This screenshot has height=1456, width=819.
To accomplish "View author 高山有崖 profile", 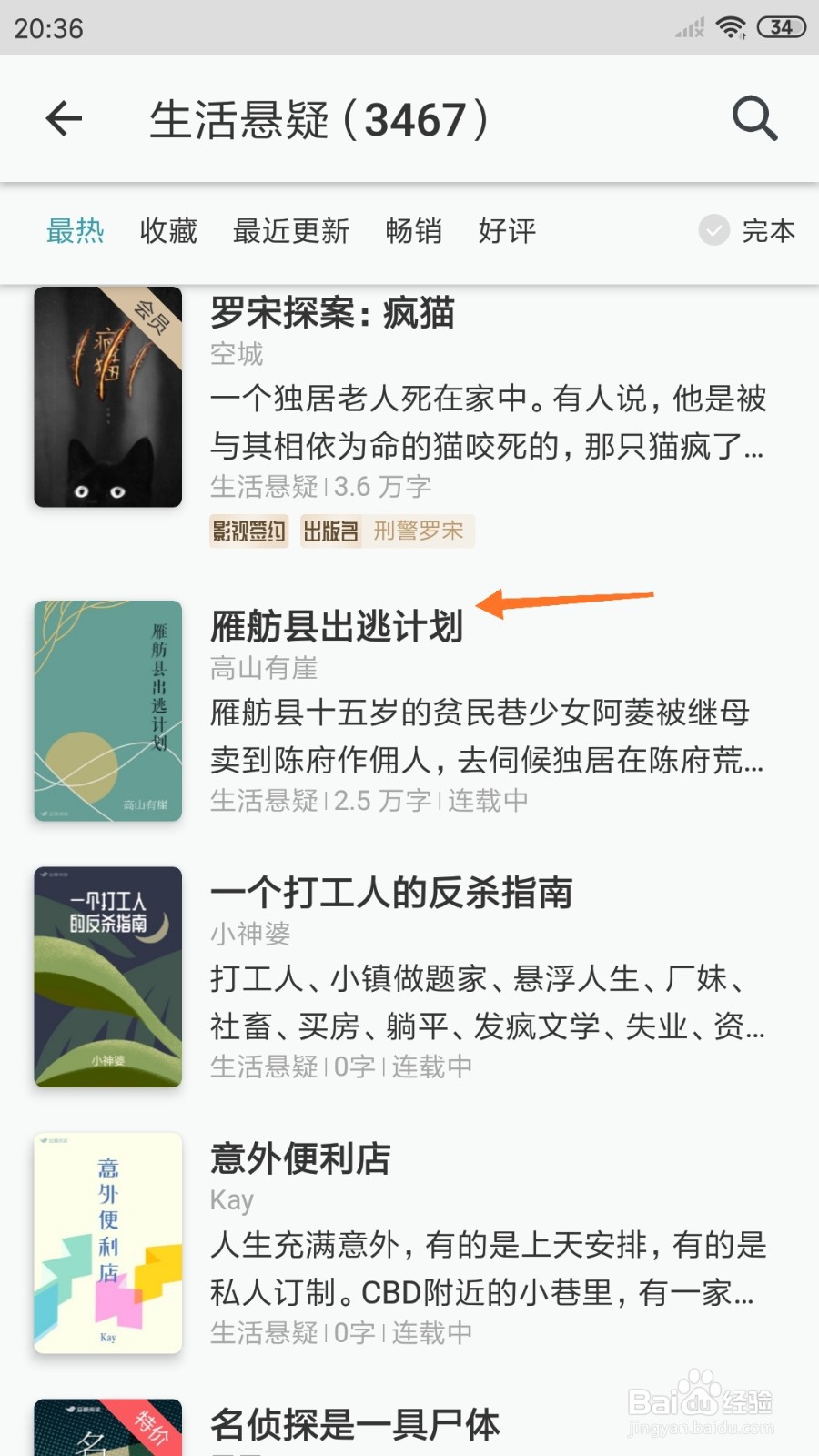I will point(262,669).
